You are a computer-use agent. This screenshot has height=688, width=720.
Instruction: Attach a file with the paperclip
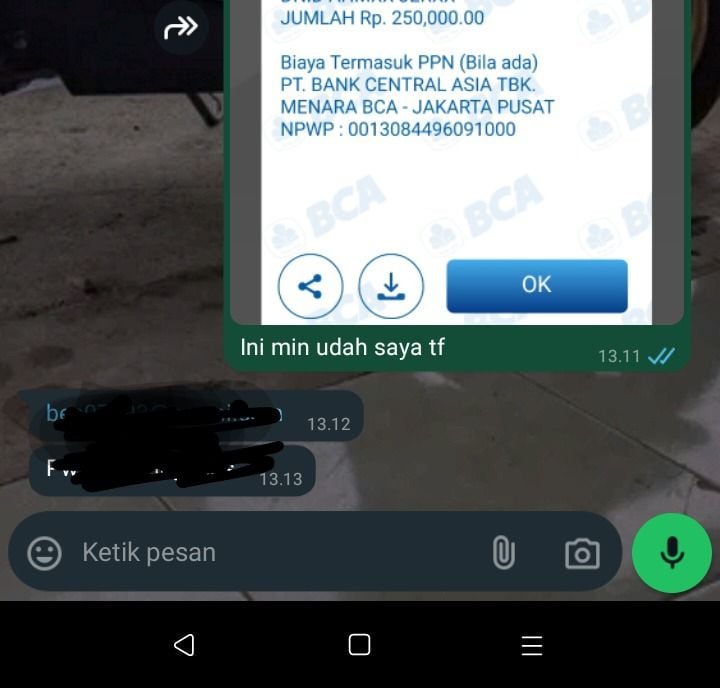pyautogui.click(x=503, y=553)
